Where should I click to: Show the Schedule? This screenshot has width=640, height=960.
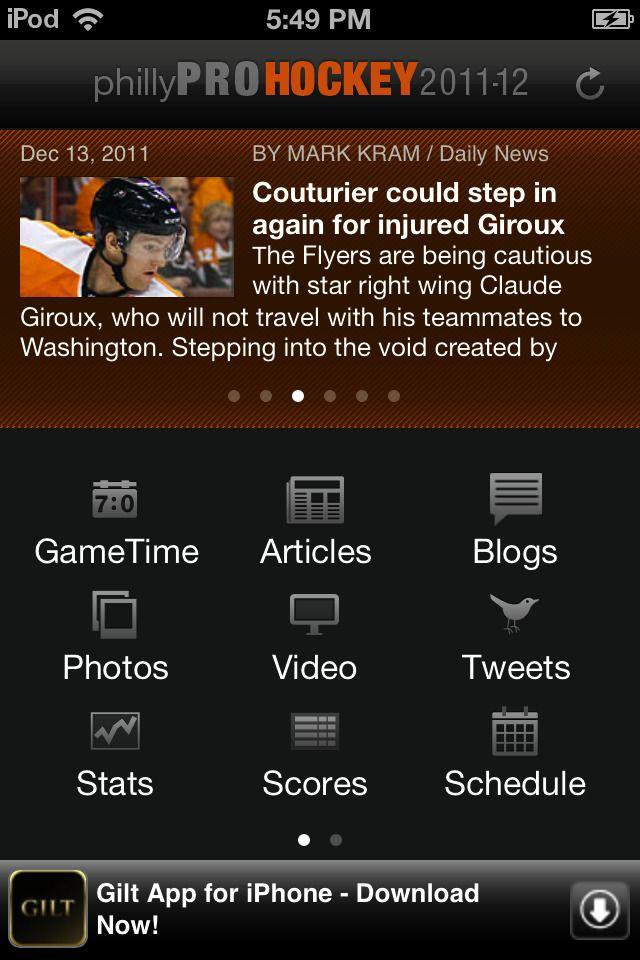[x=515, y=753]
